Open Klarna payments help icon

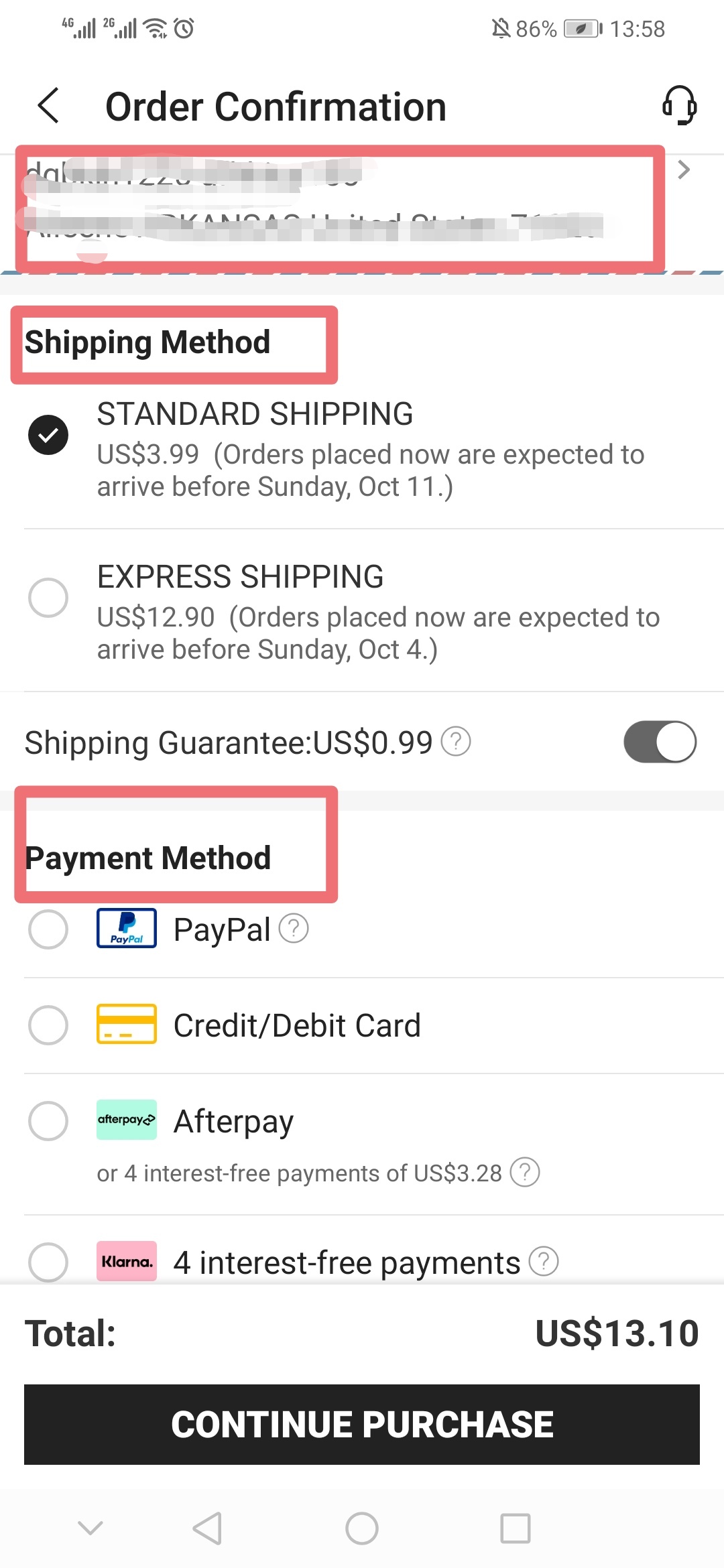(x=544, y=1262)
